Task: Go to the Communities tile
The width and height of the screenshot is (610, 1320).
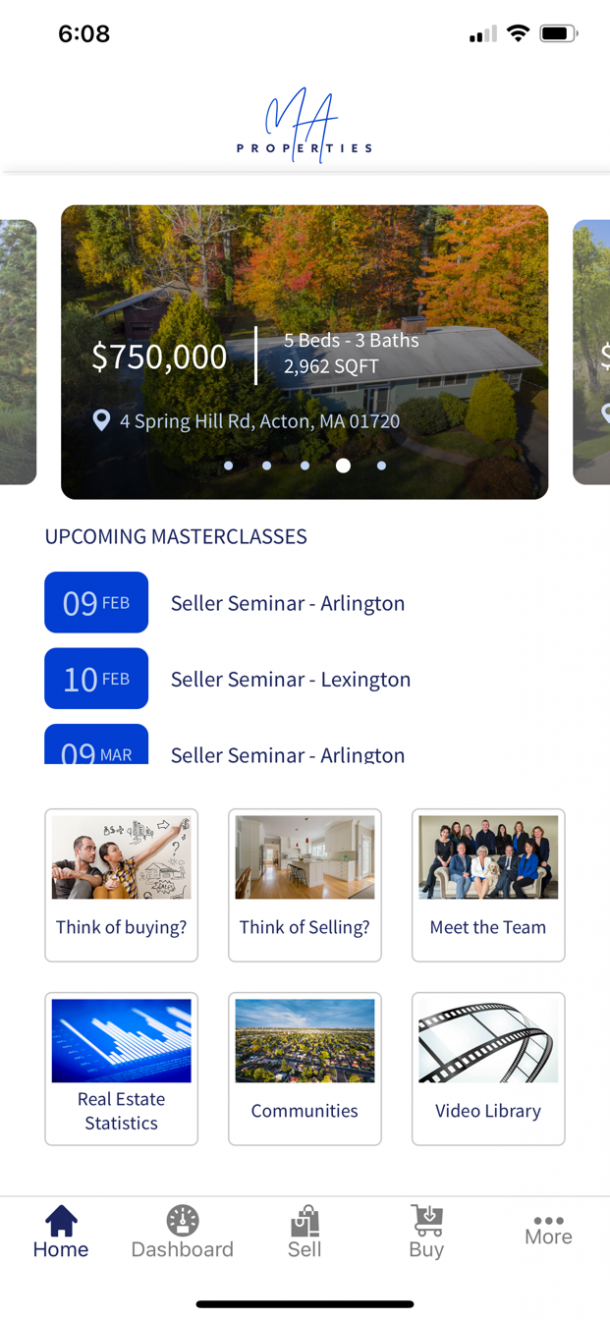Action: tap(304, 1068)
